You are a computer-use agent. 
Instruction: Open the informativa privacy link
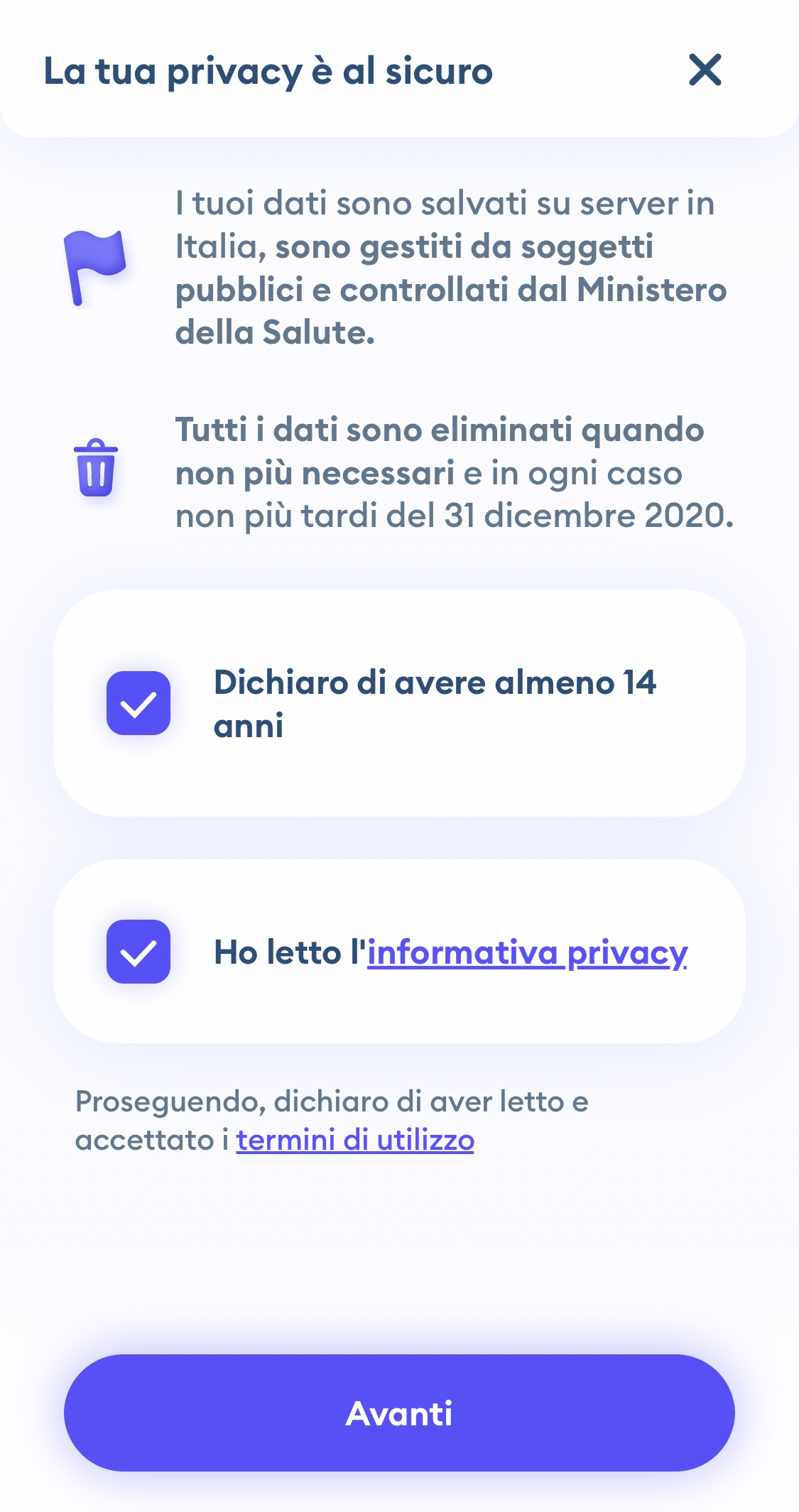(527, 953)
